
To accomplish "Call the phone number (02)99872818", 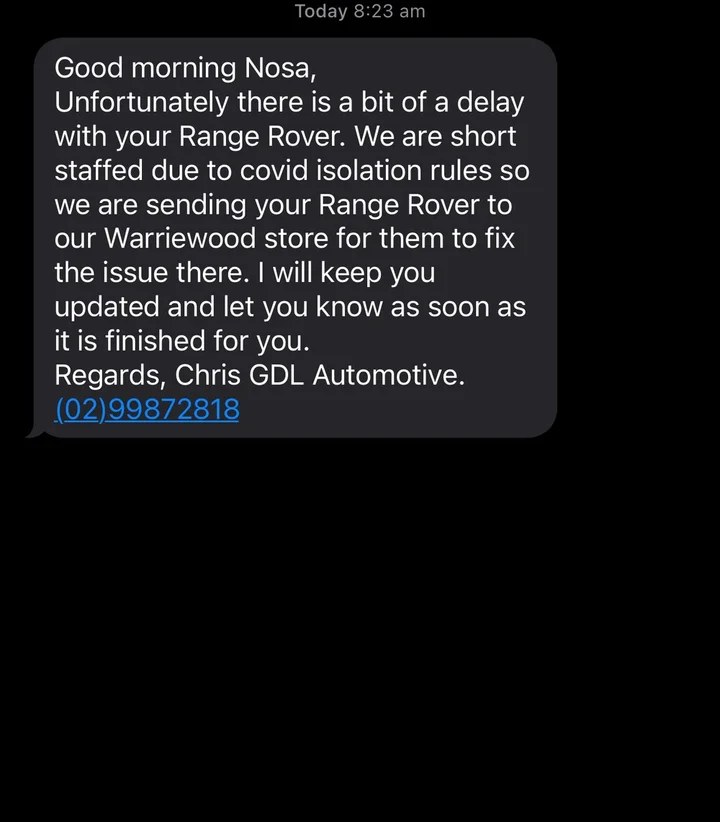I will click(x=147, y=409).
